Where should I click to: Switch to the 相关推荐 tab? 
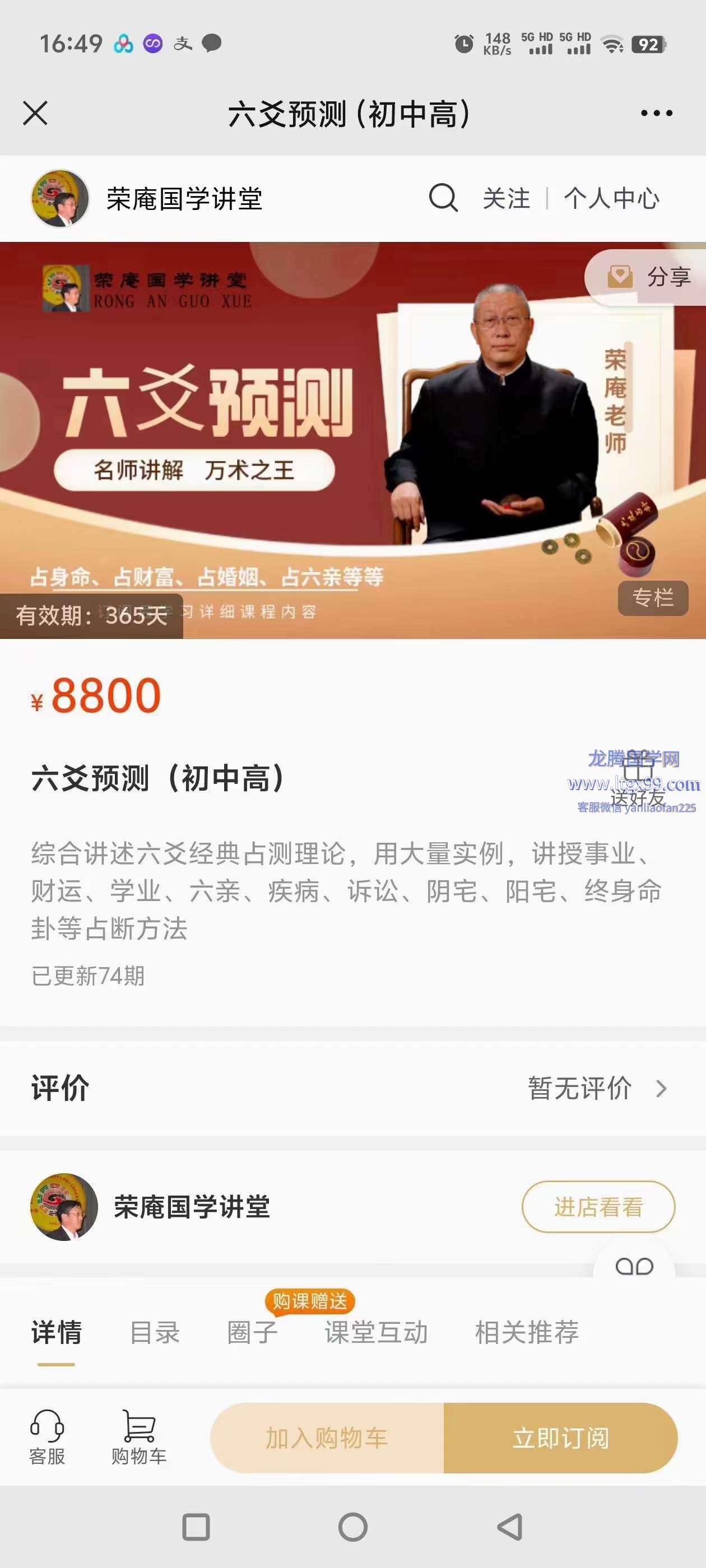click(526, 1332)
